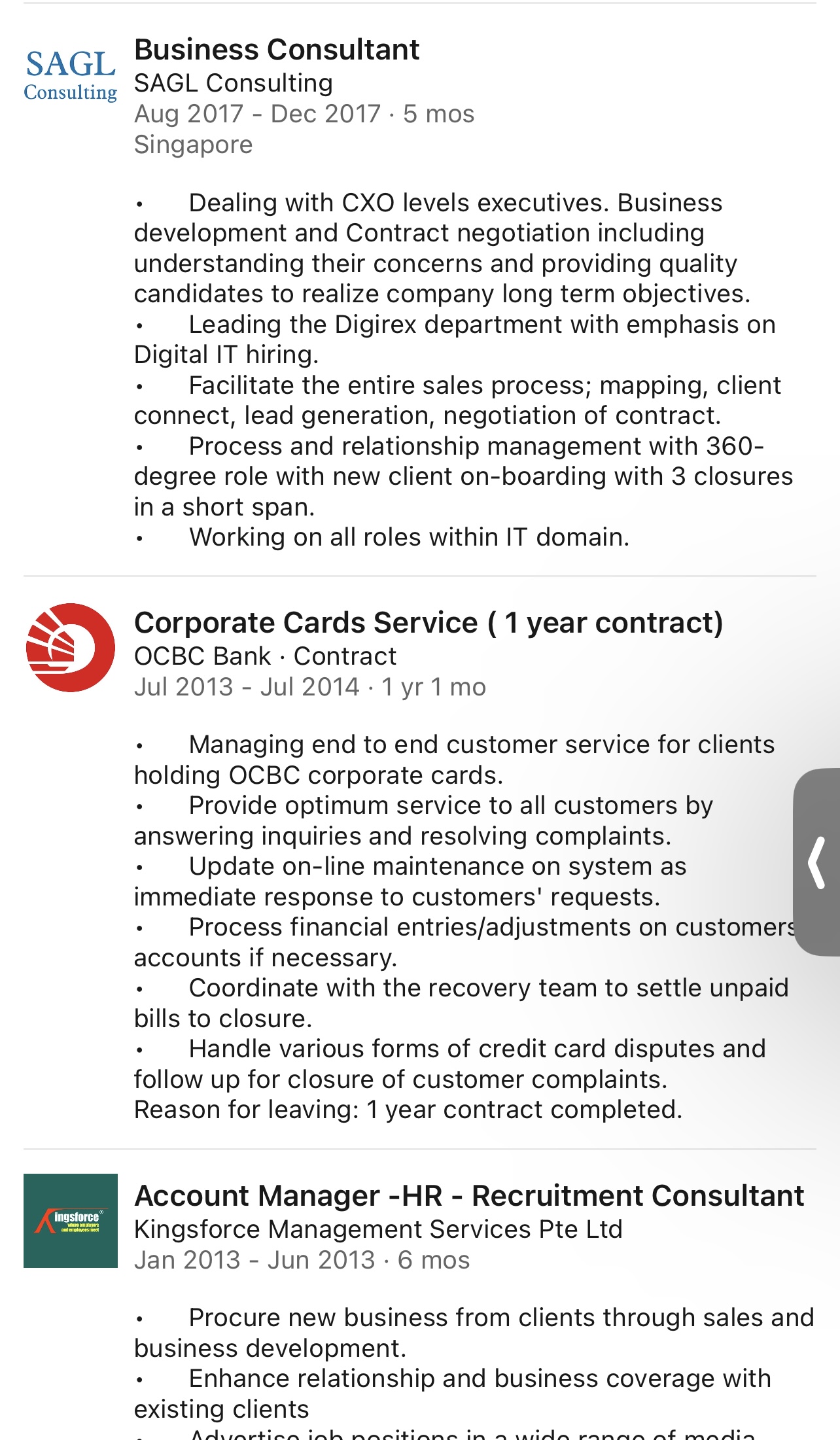Open the SAGL Consulting company logo

tap(71, 75)
